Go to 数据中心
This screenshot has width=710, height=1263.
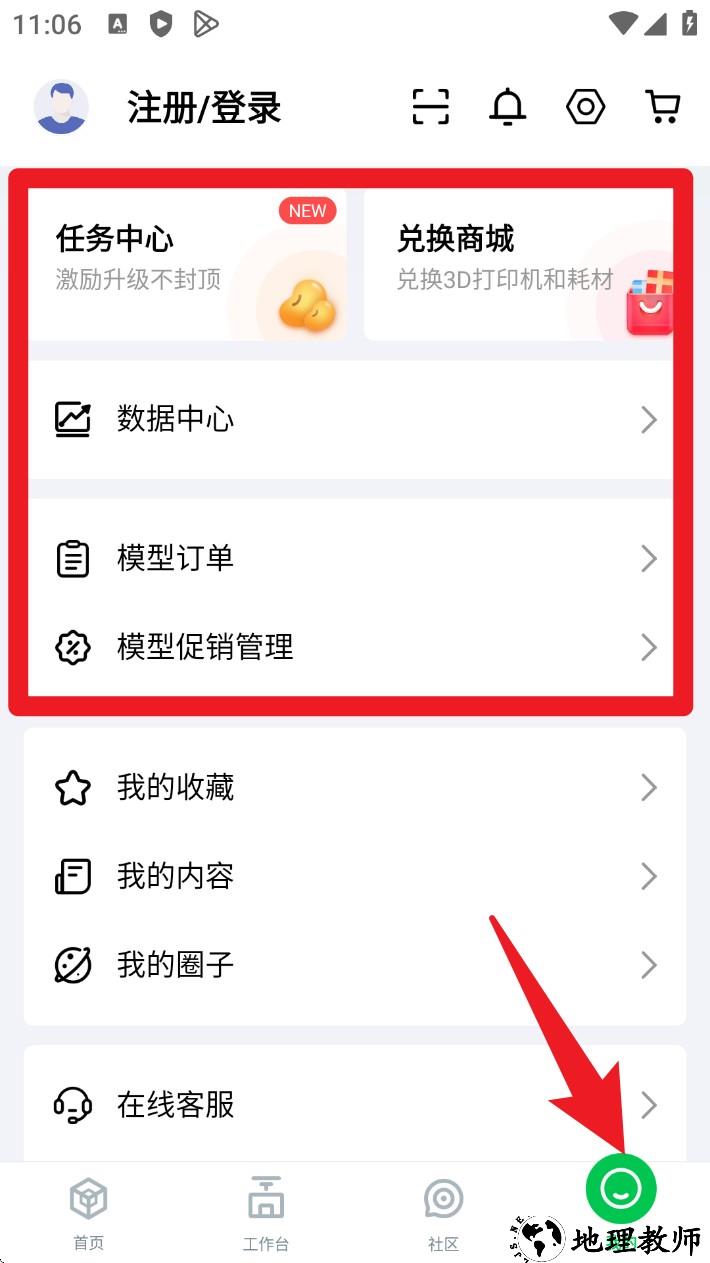click(350, 419)
